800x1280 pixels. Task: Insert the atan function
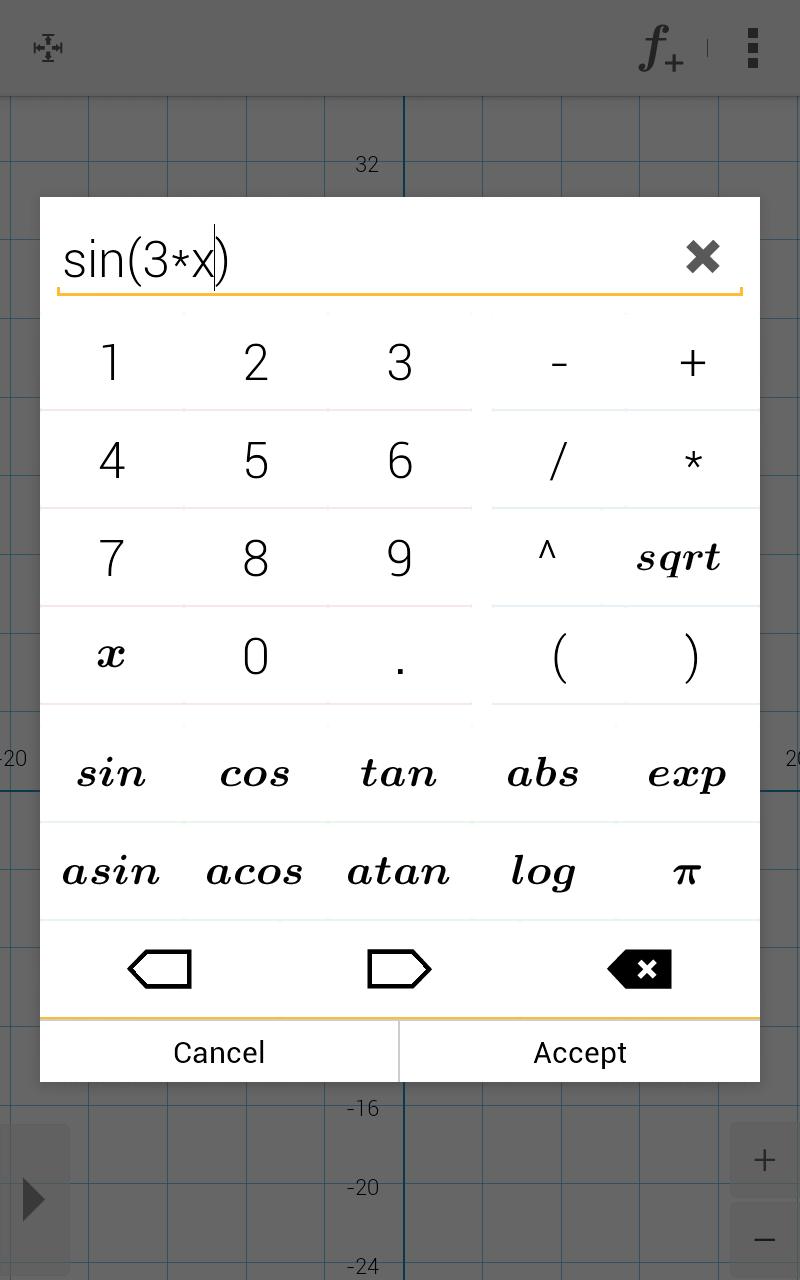click(399, 872)
